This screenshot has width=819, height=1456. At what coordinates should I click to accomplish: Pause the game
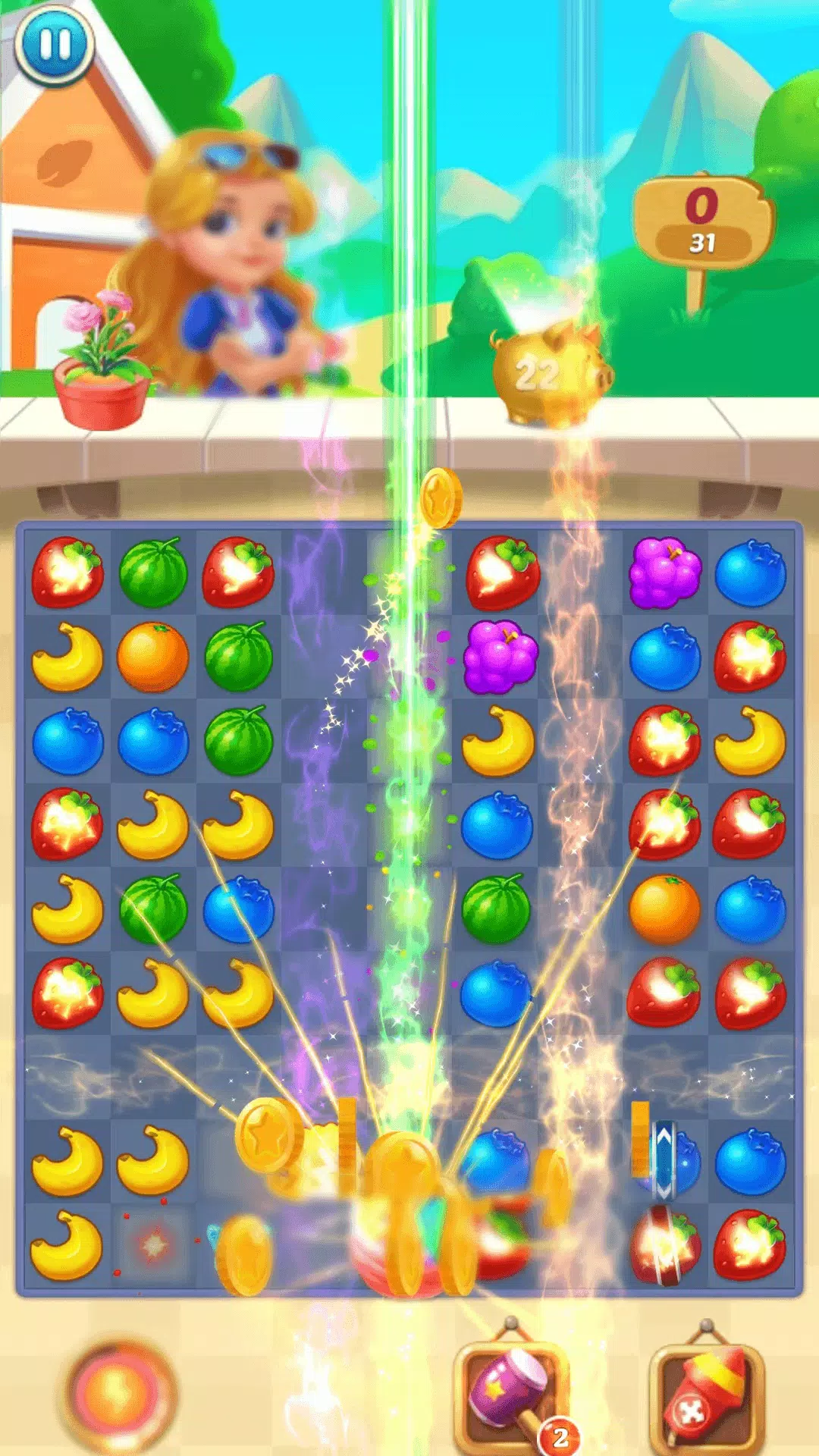click(55, 44)
